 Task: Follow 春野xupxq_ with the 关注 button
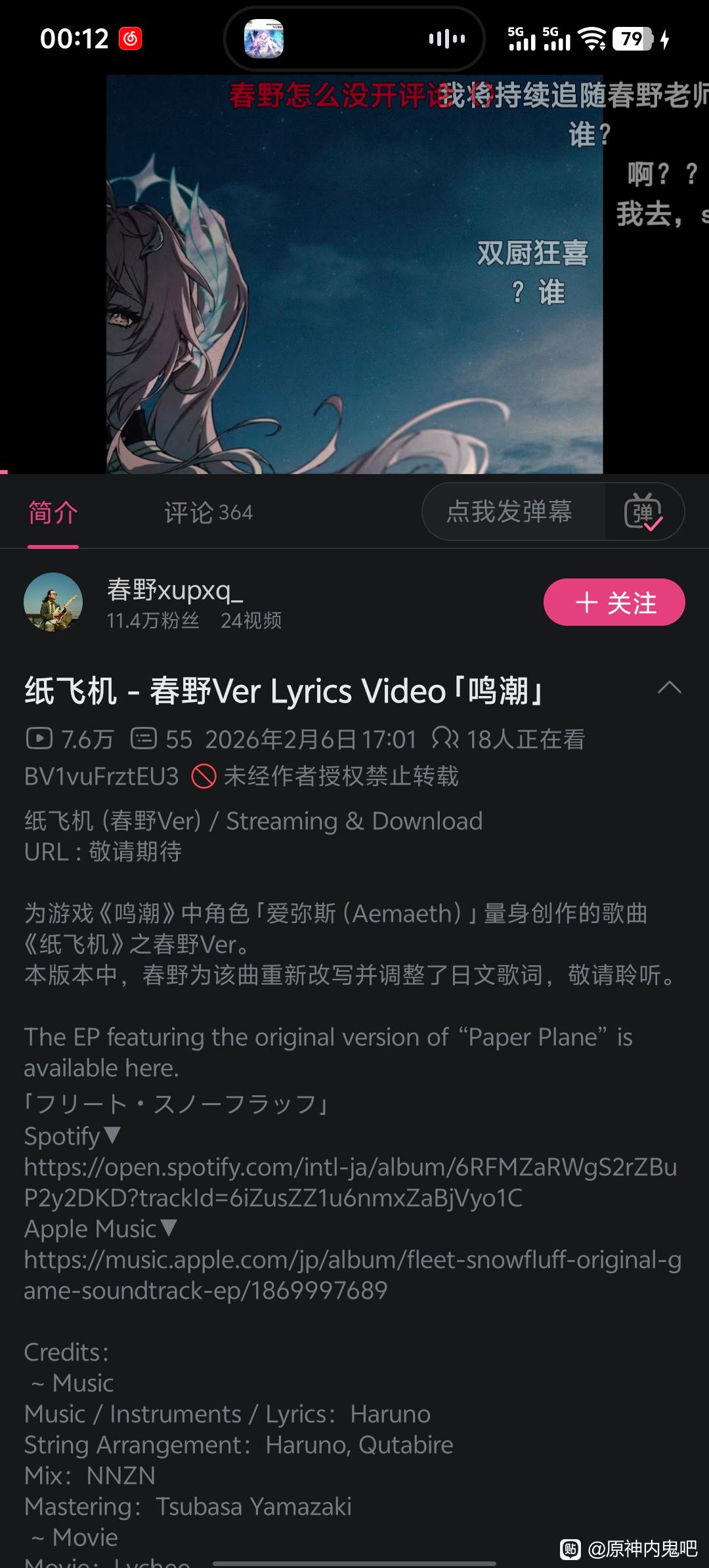tap(614, 603)
